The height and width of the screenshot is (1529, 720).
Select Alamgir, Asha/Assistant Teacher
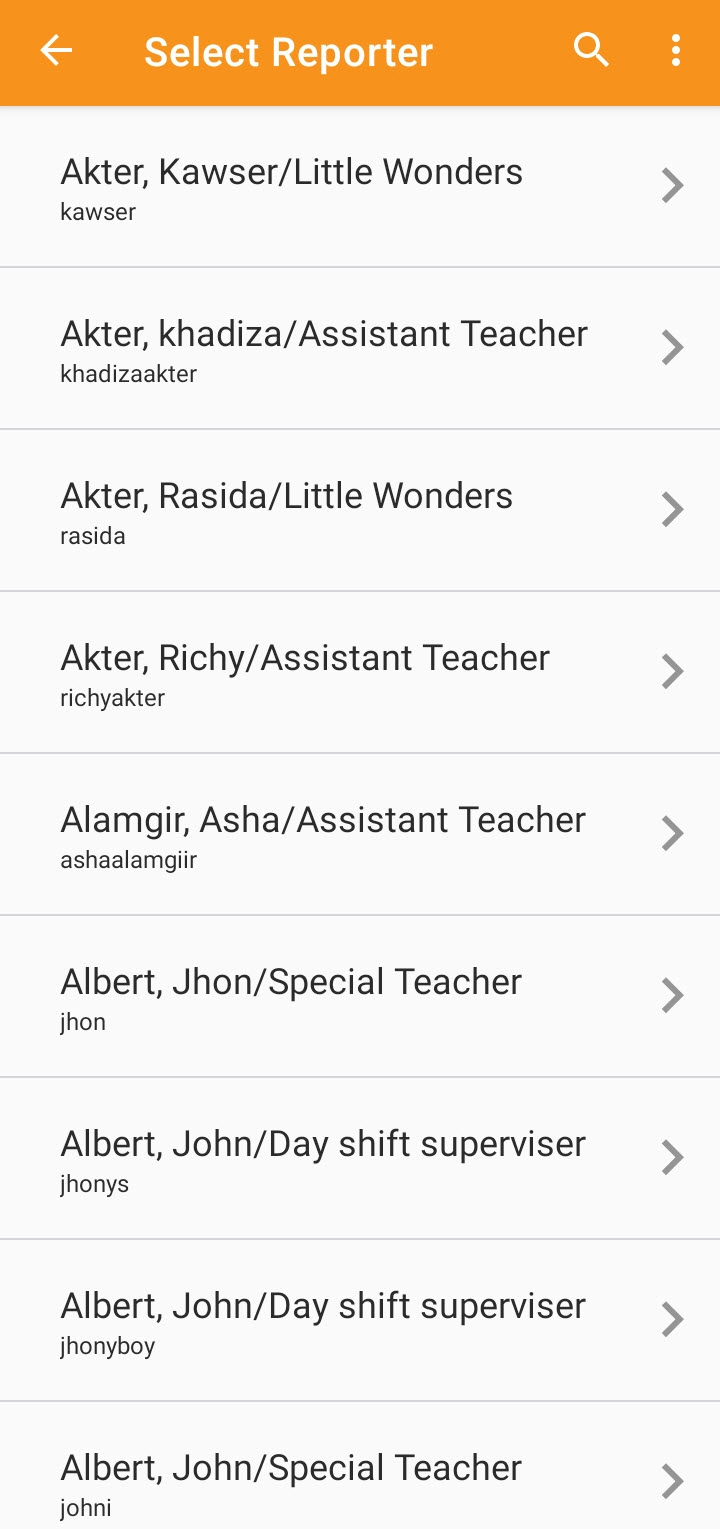coord(360,835)
